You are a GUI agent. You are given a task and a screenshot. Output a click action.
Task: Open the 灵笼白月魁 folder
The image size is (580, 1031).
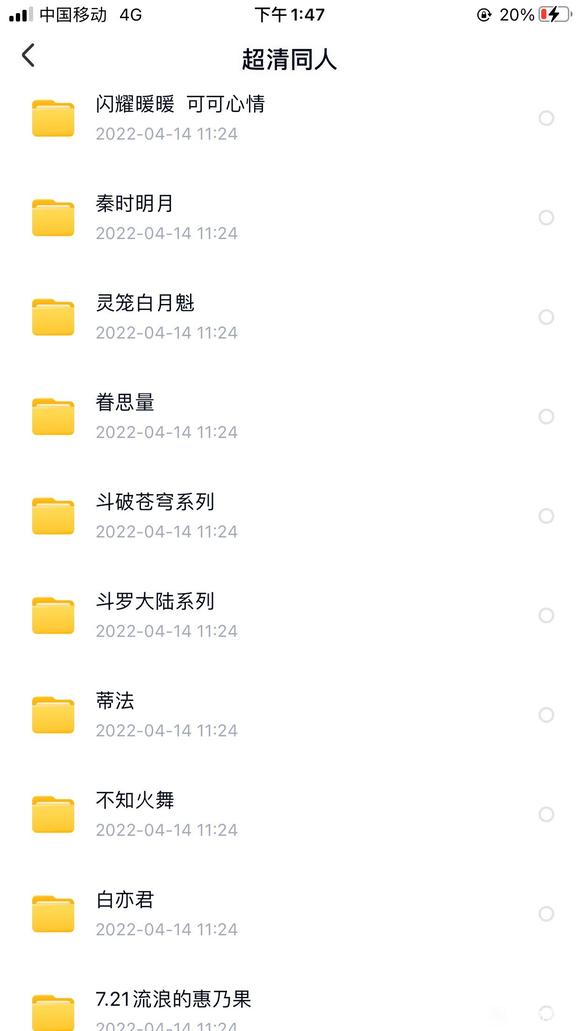point(290,317)
